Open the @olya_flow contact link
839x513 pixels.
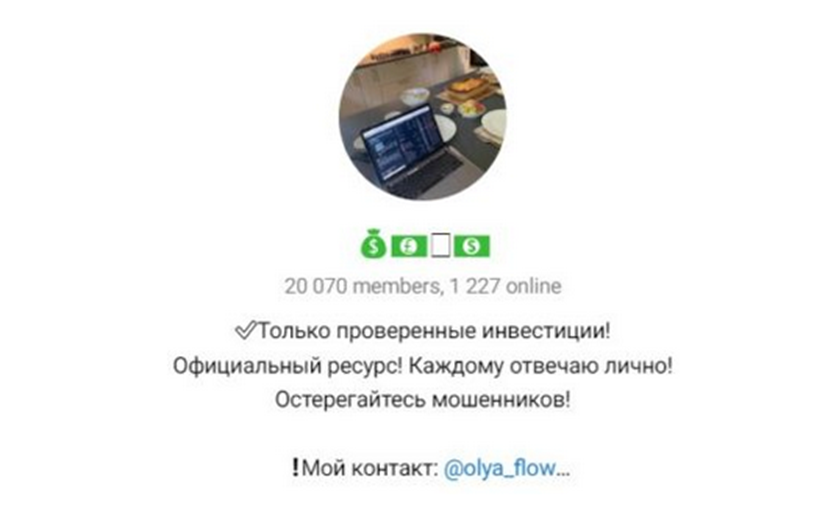click(506, 467)
